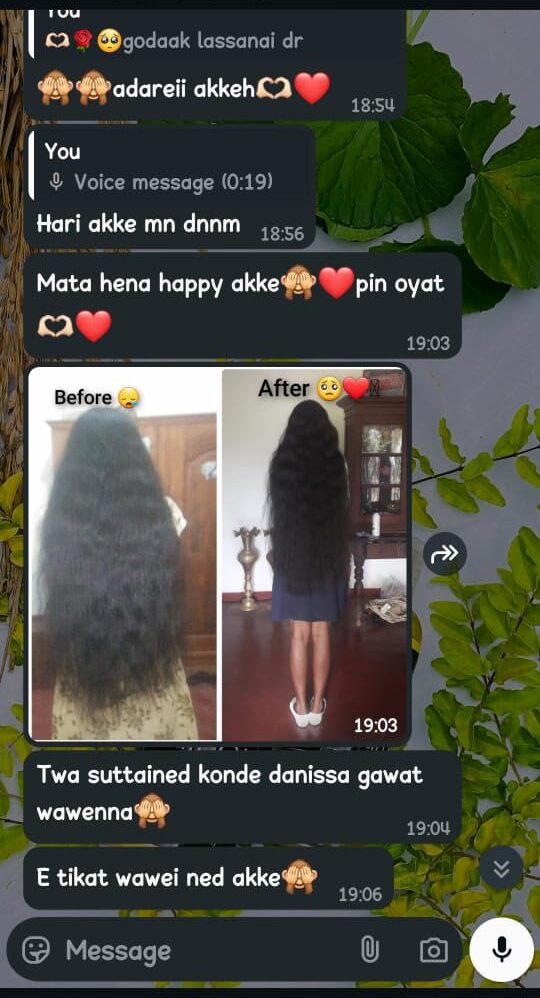Attach a file with the paperclip
Screen dimensions: 540x998
370,950
